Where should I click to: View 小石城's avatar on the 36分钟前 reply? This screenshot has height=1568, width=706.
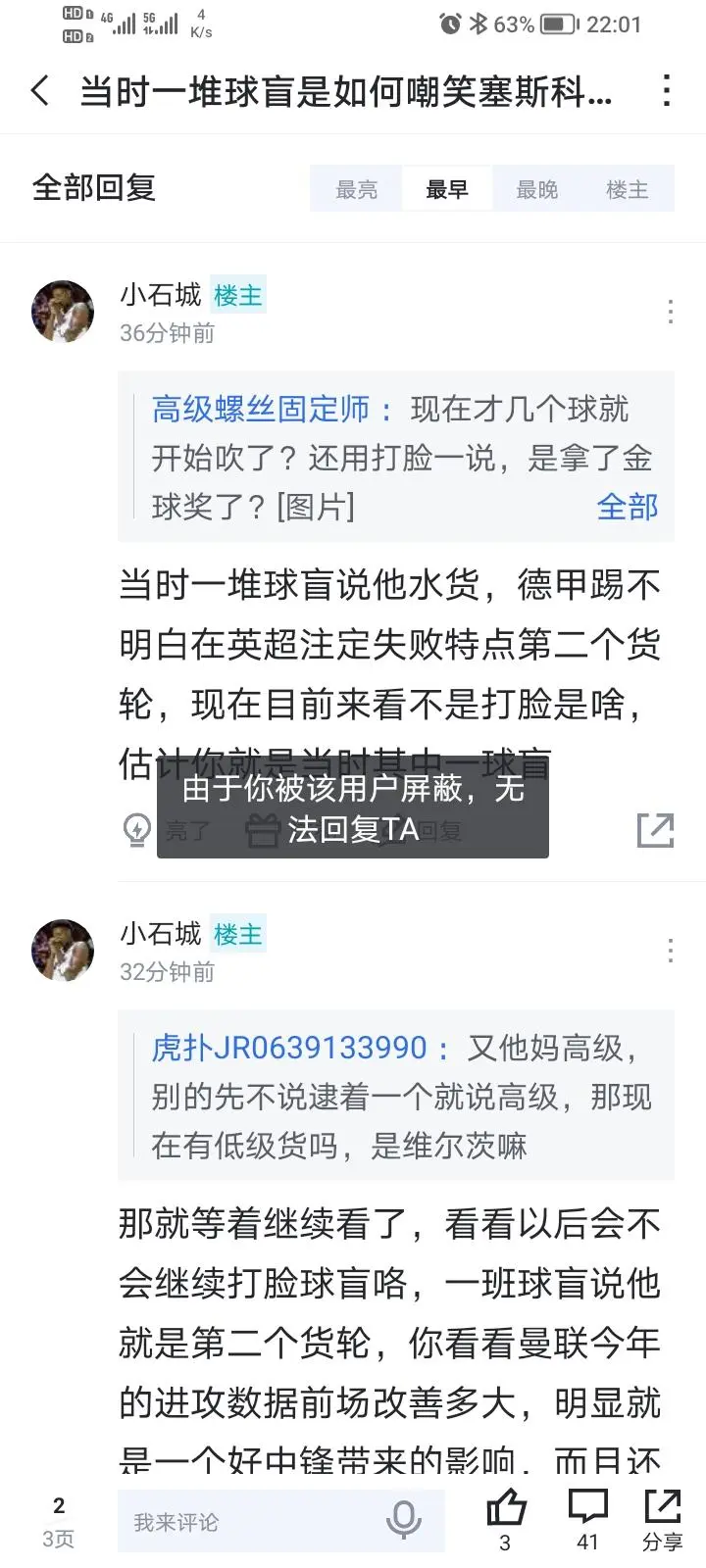click(63, 312)
